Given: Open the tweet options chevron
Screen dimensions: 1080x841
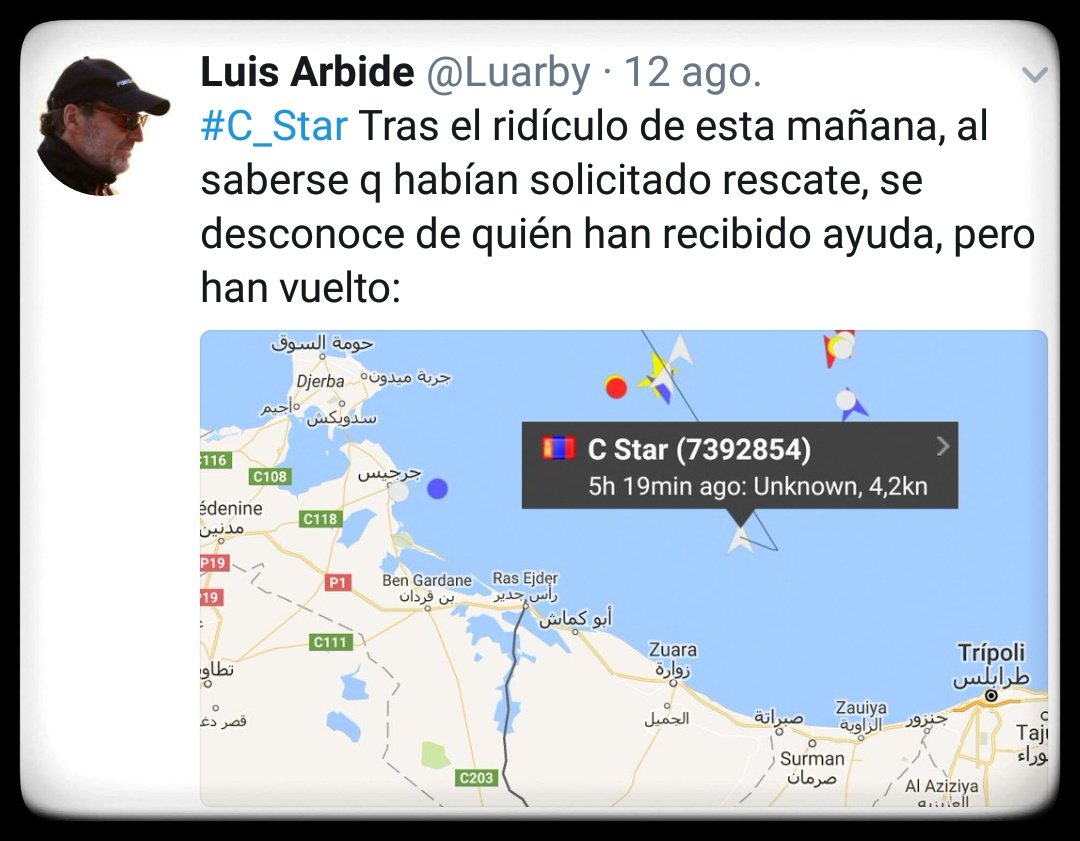Looking at the screenshot, I should tap(1036, 76).
